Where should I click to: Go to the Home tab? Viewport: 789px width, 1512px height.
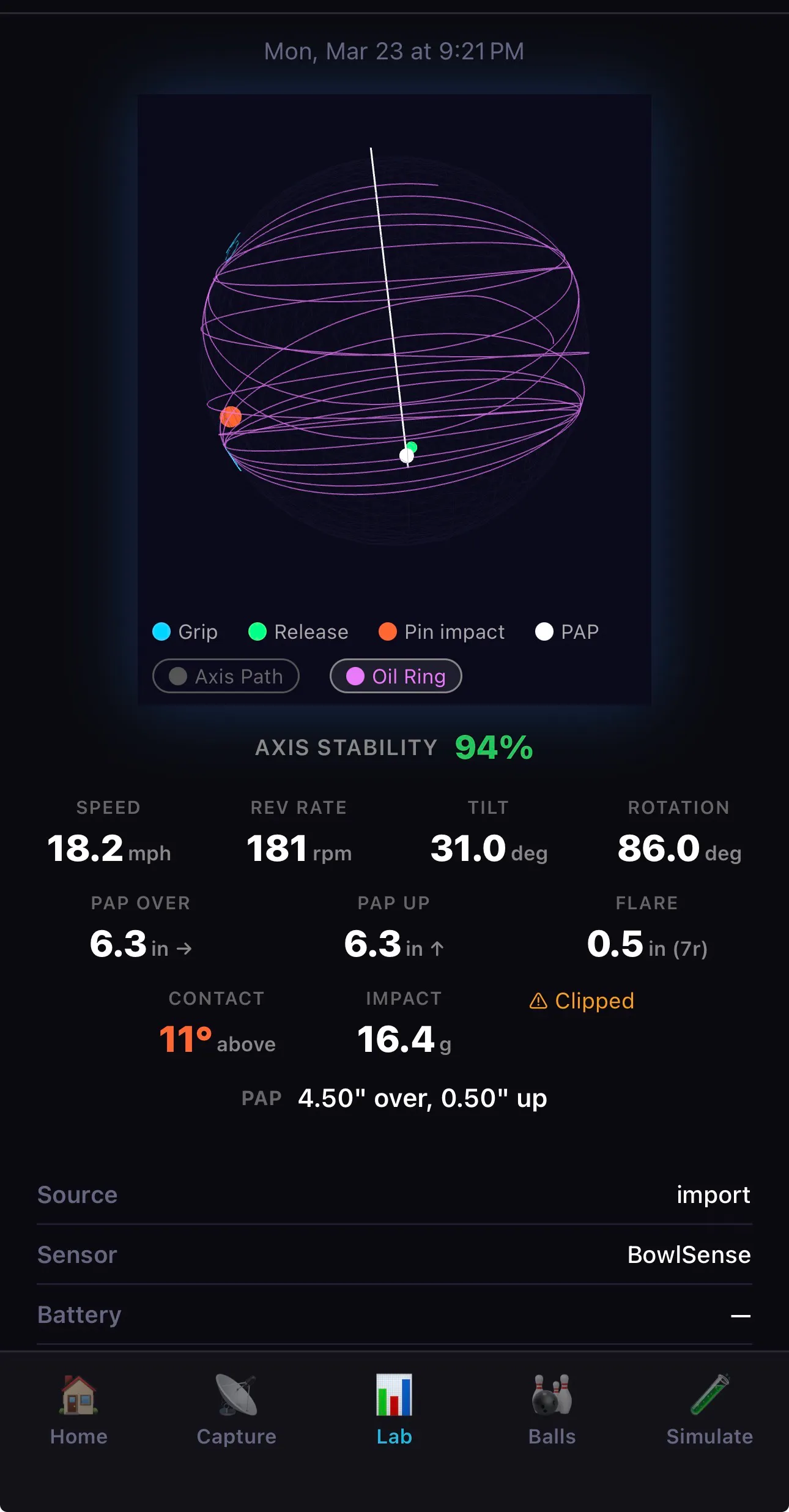(79, 1410)
